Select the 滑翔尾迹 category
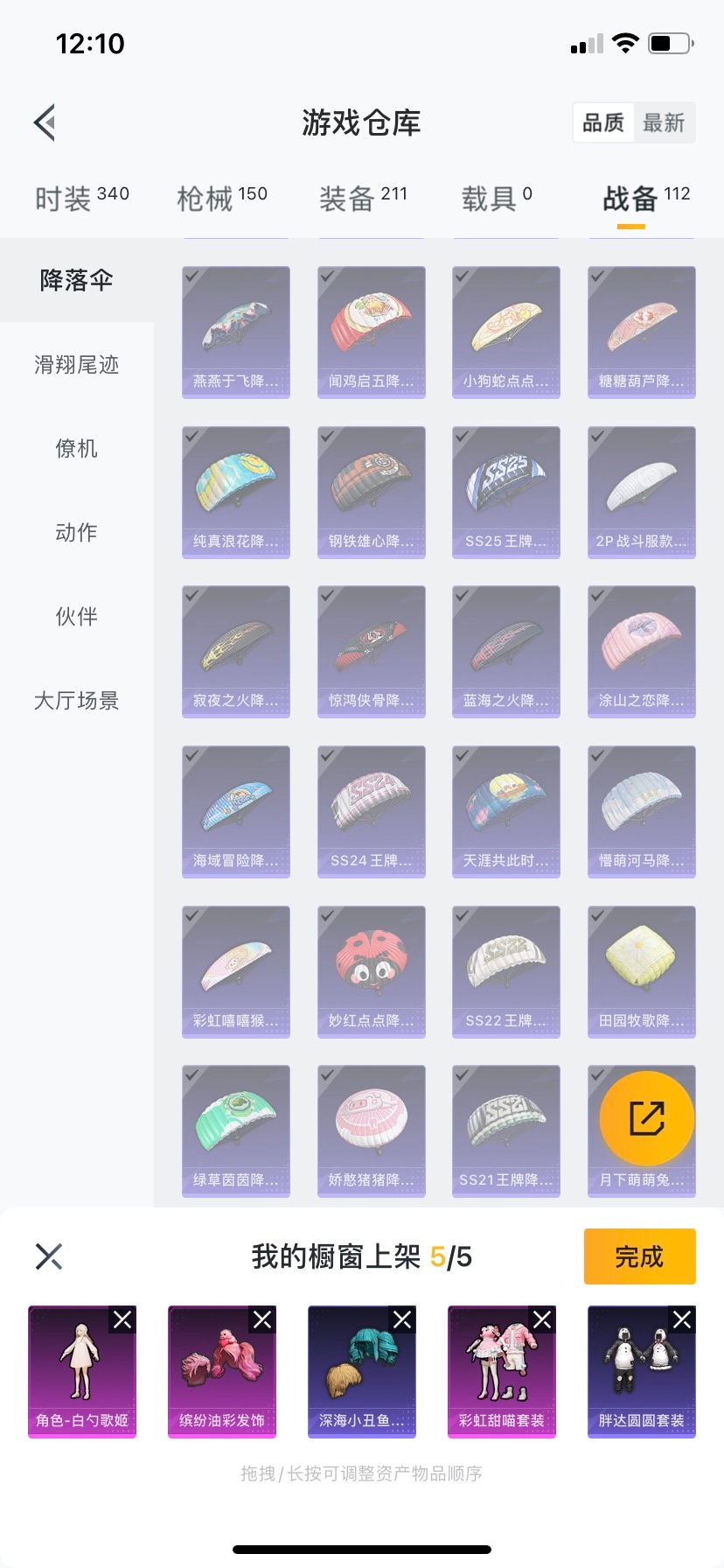 (x=77, y=364)
